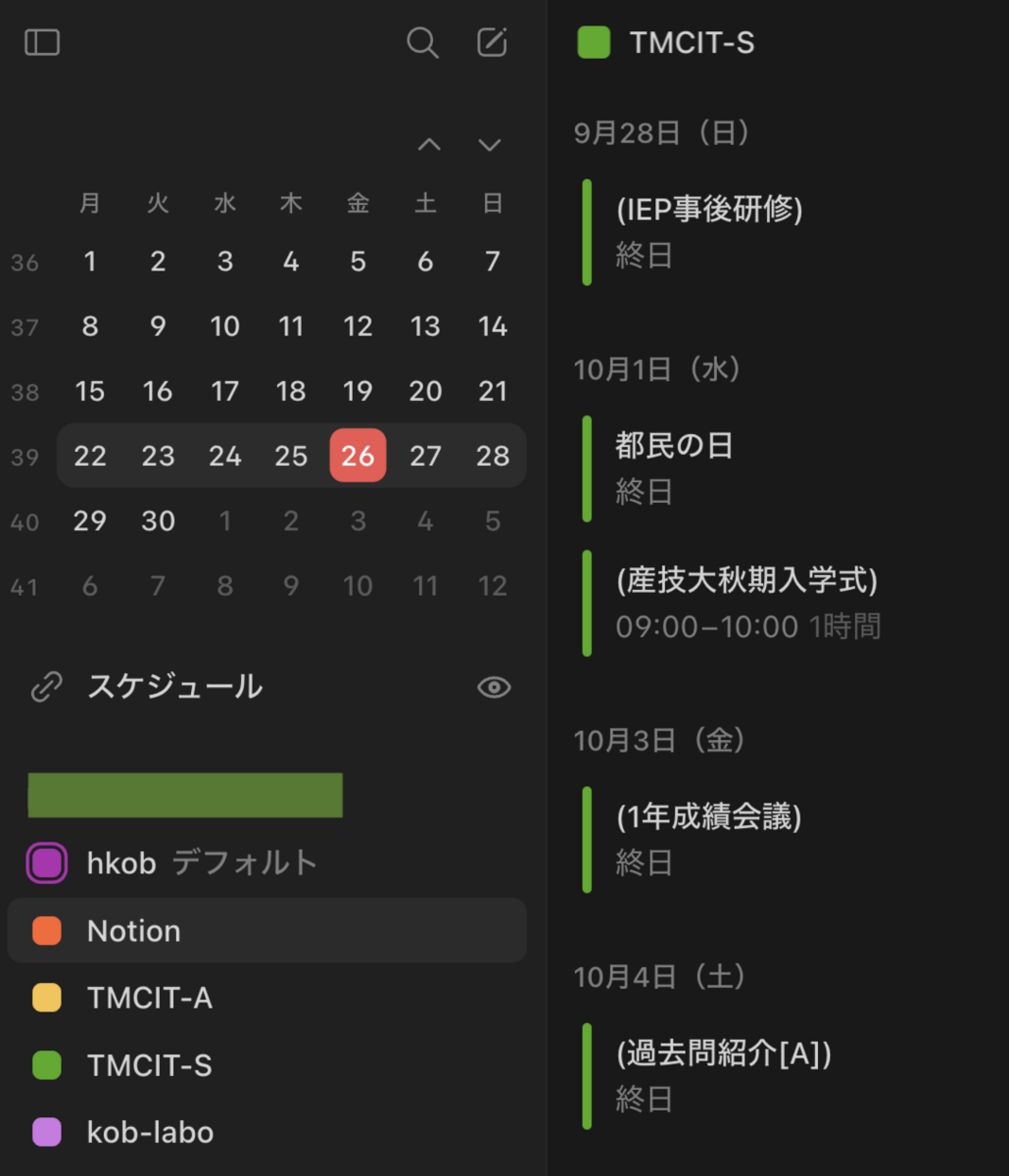Select the TMCIT-A calendar
The height and width of the screenshot is (1176, 1009).
[149, 998]
